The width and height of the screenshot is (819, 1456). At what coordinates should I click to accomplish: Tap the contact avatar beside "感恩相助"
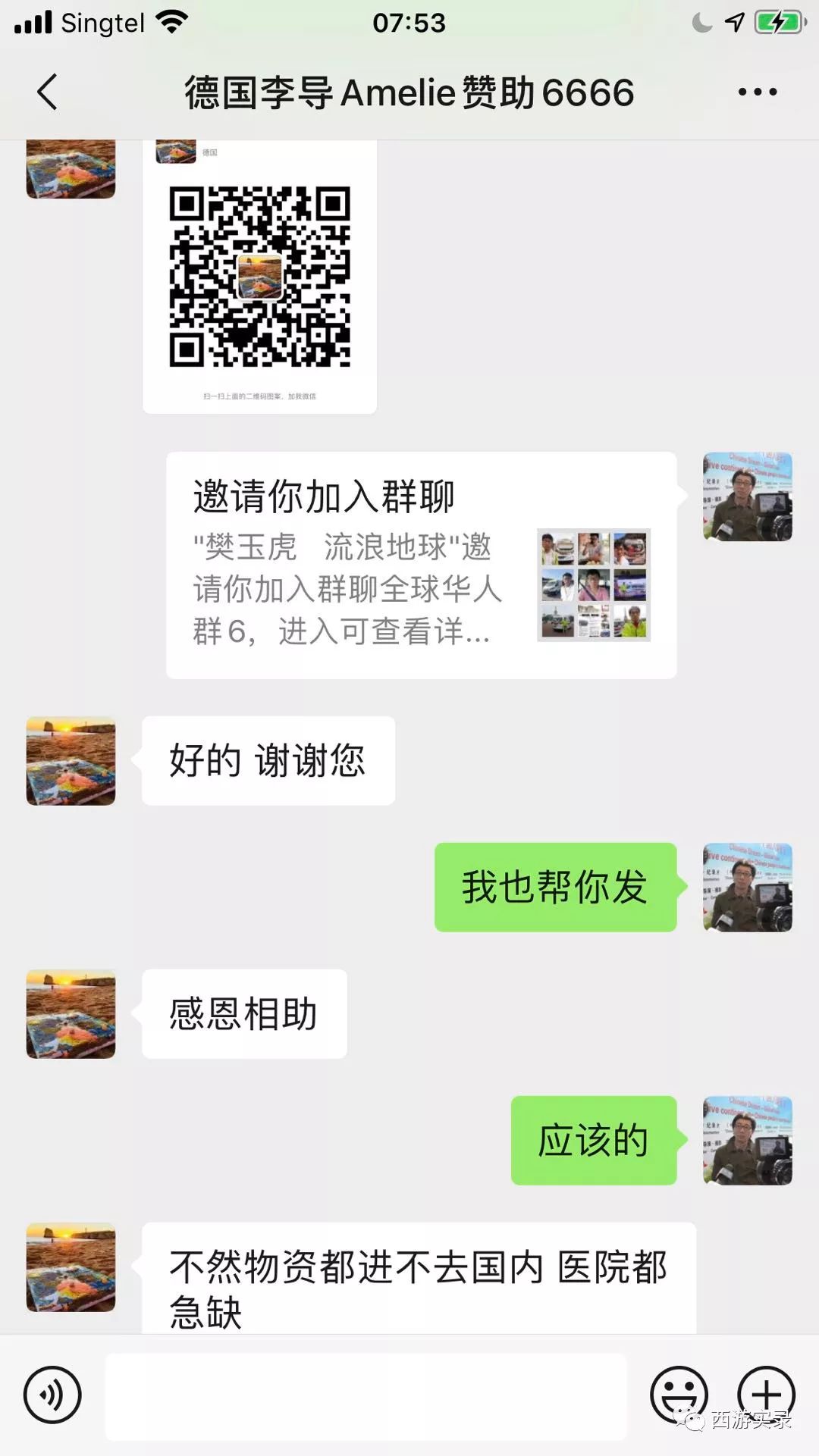[x=70, y=1015]
